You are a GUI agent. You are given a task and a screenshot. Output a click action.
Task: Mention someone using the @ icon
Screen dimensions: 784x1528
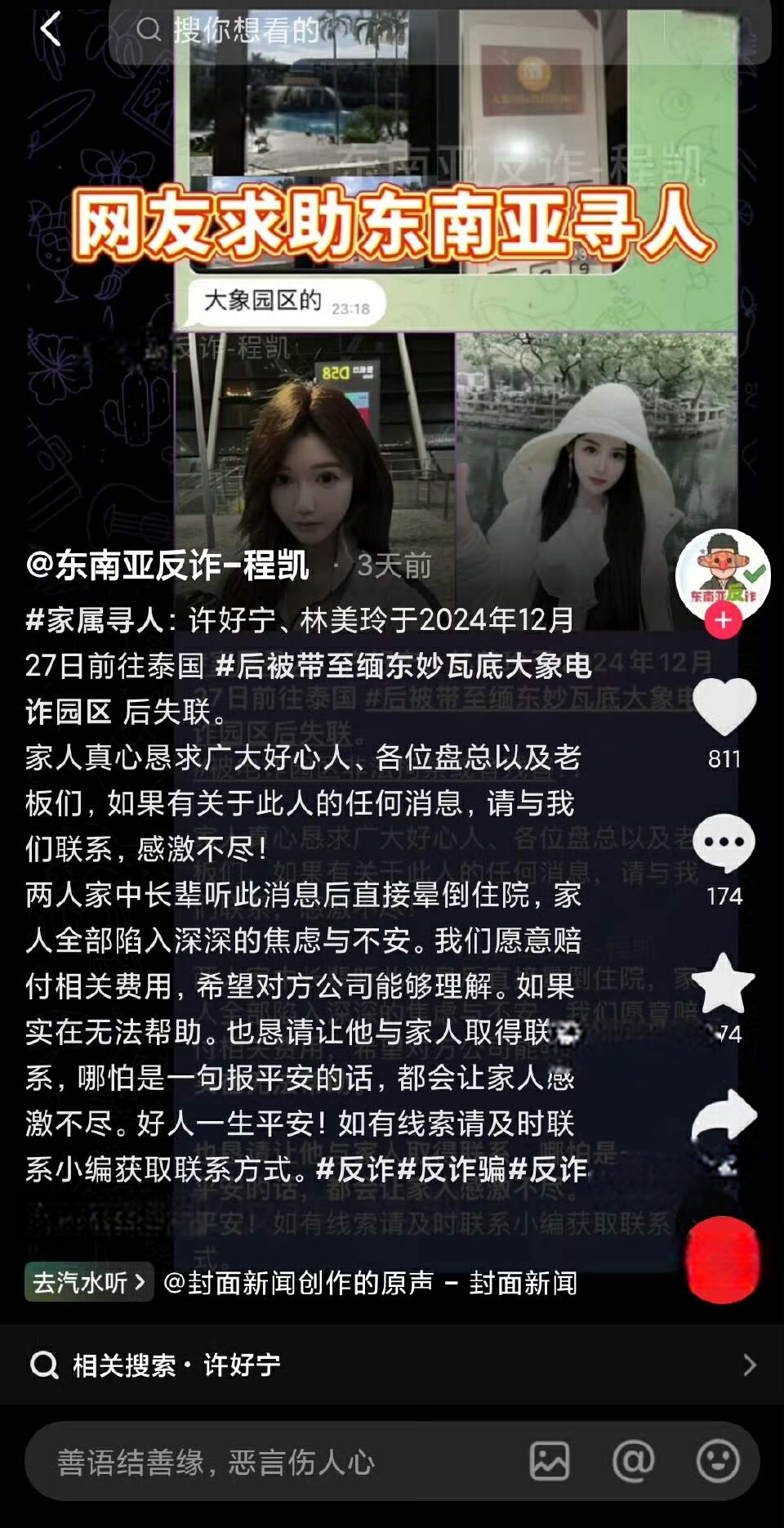pos(634,1461)
